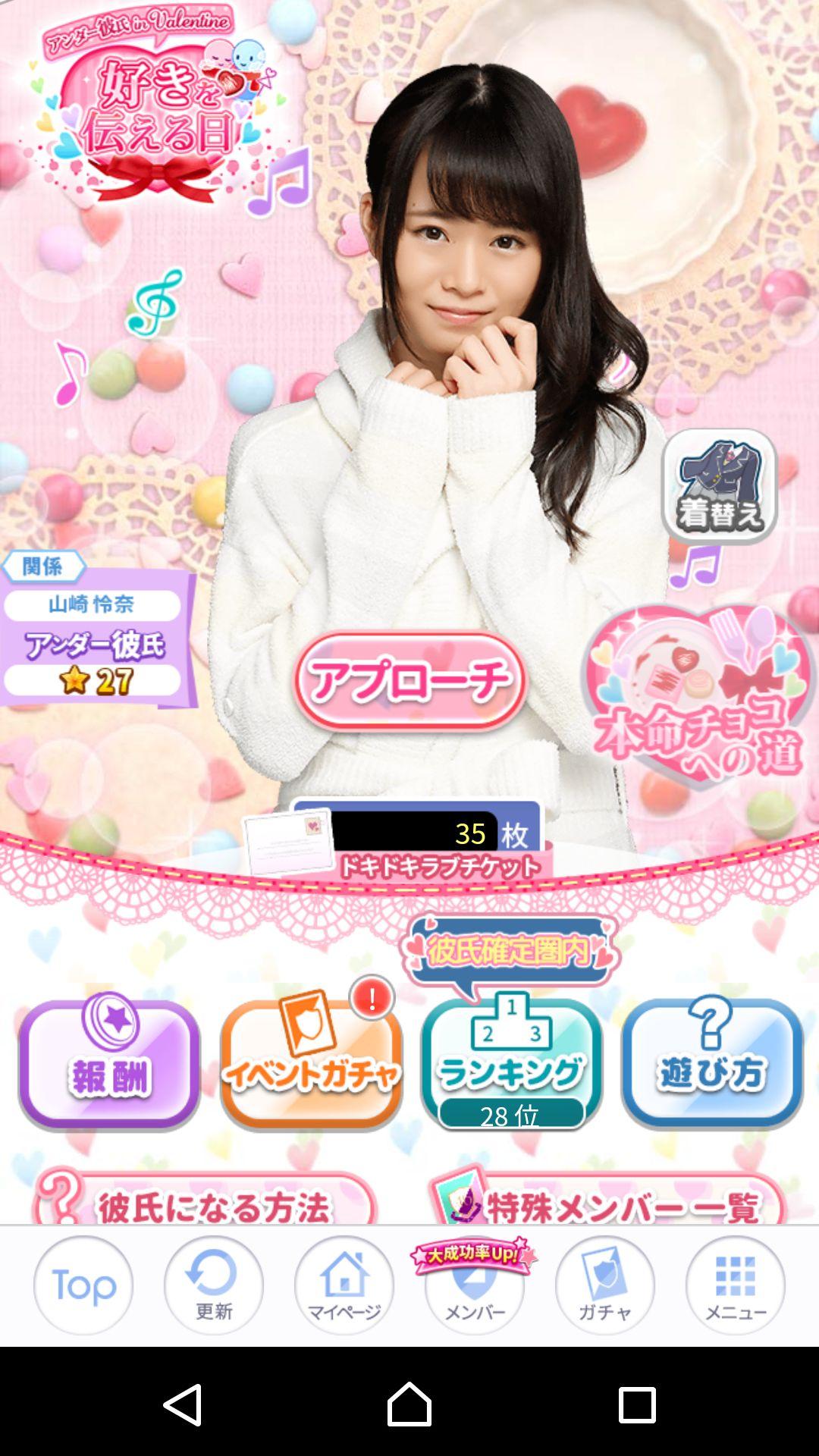Open the メニュー grid menu
Screen dimensions: 819x1456
tap(736, 1285)
